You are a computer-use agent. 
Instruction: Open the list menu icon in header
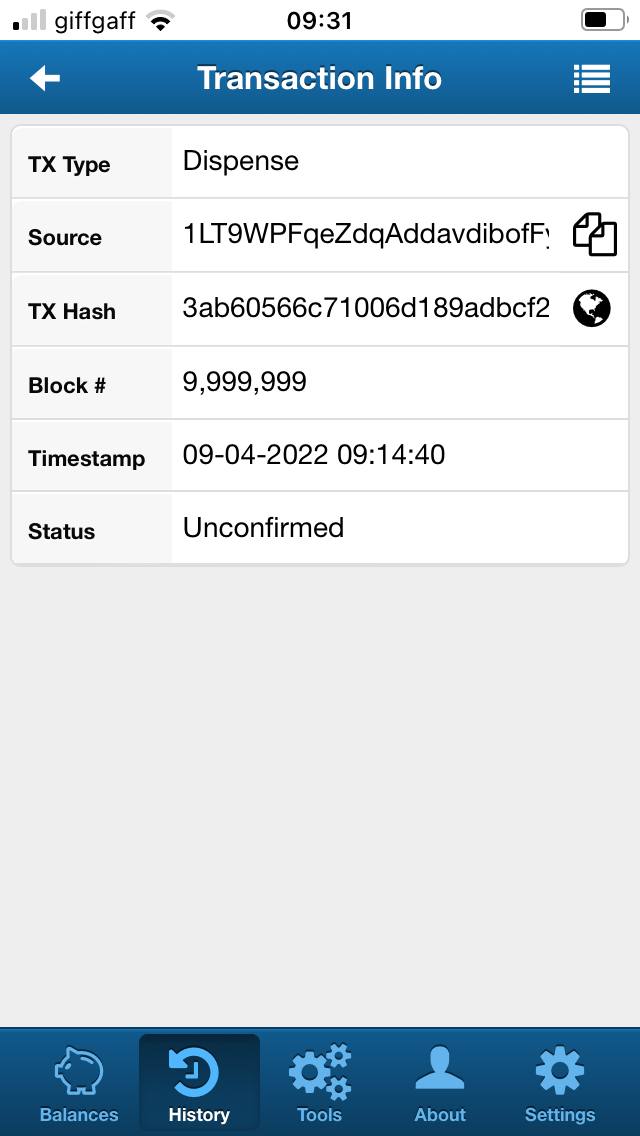(x=591, y=78)
